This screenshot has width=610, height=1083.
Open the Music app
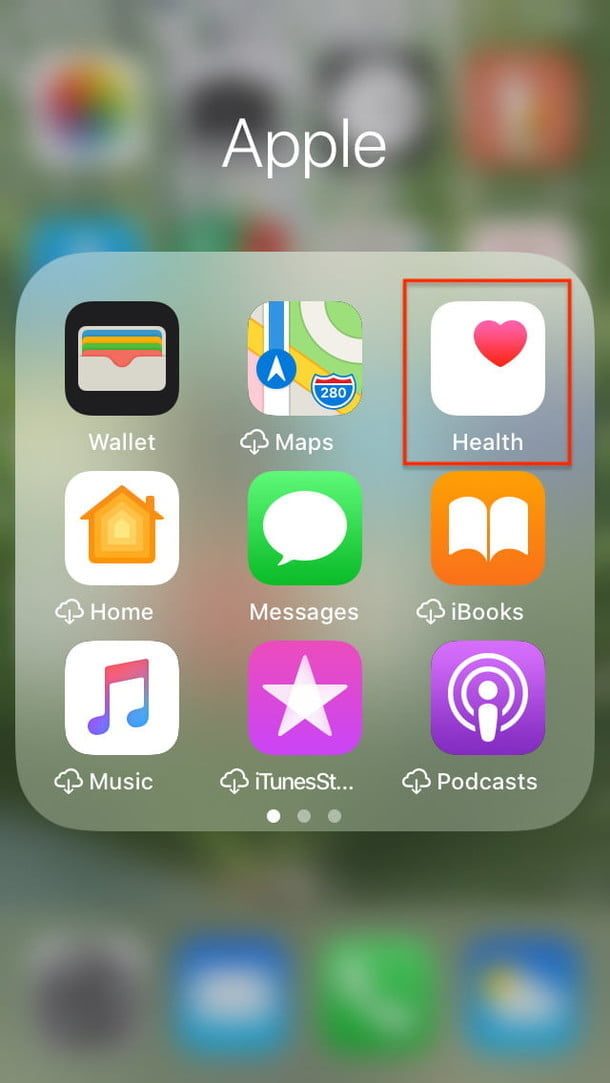point(122,698)
